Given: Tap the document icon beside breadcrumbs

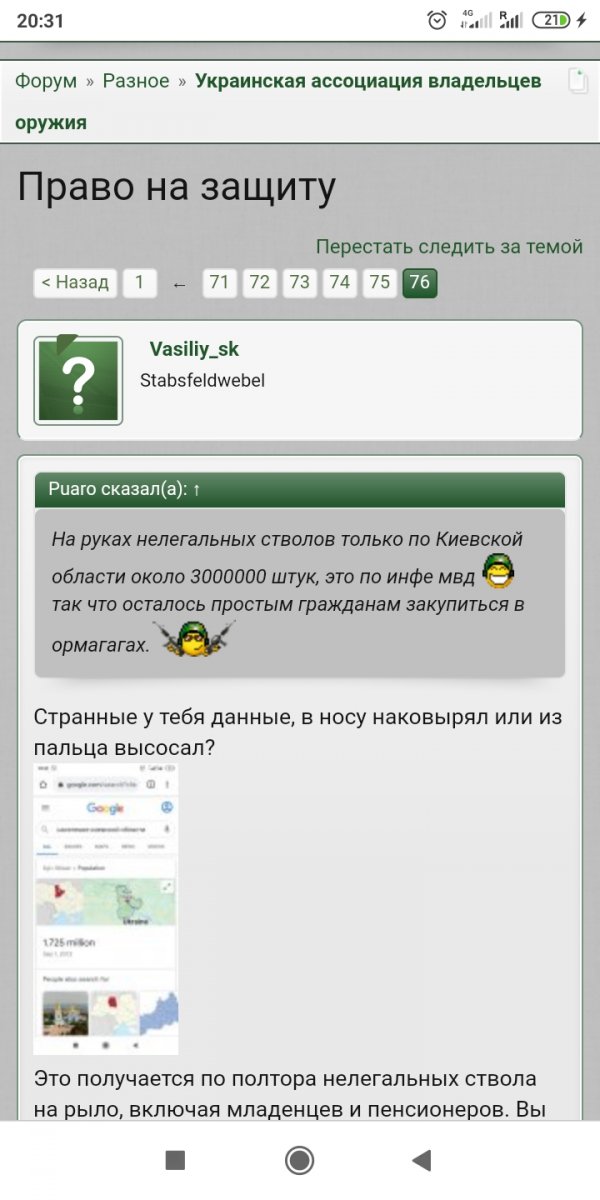Looking at the screenshot, I should coord(578,81).
